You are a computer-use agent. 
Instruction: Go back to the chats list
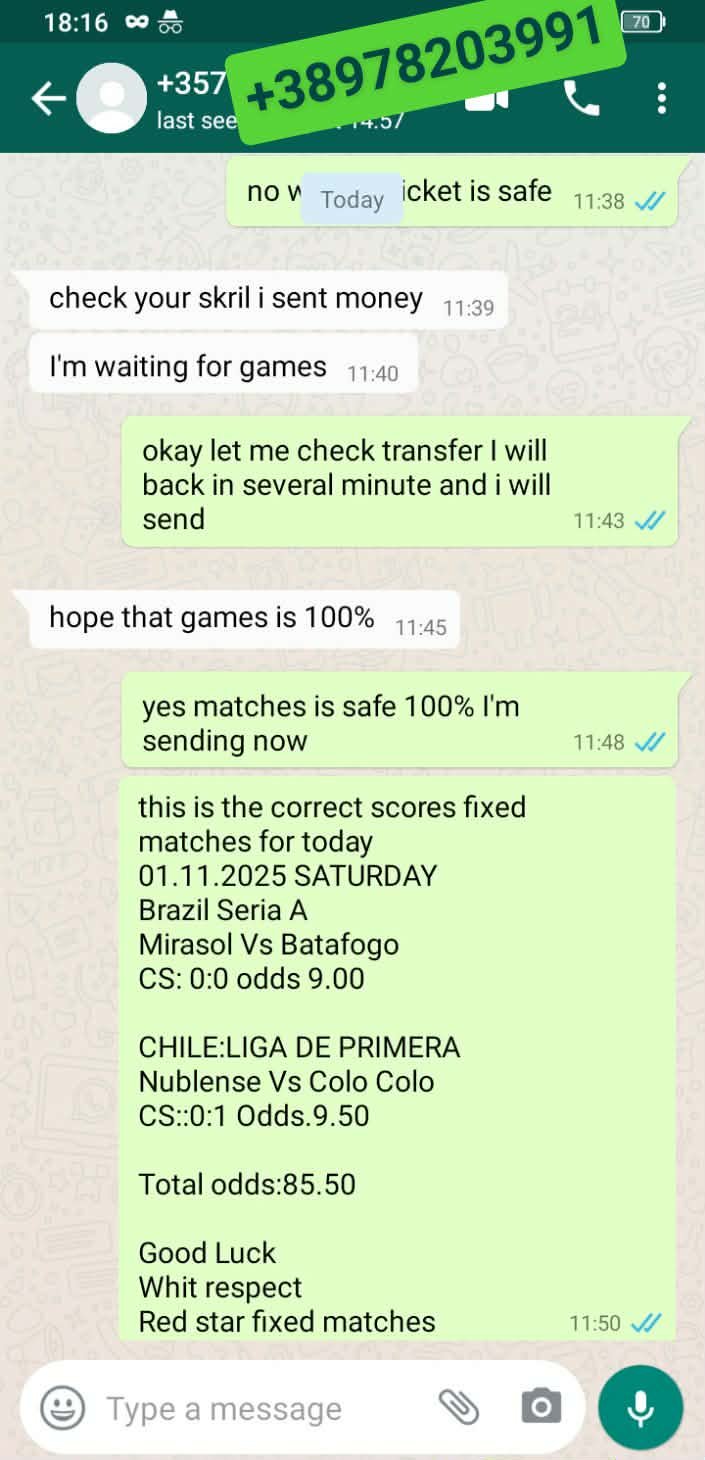click(x=47, y=98)
